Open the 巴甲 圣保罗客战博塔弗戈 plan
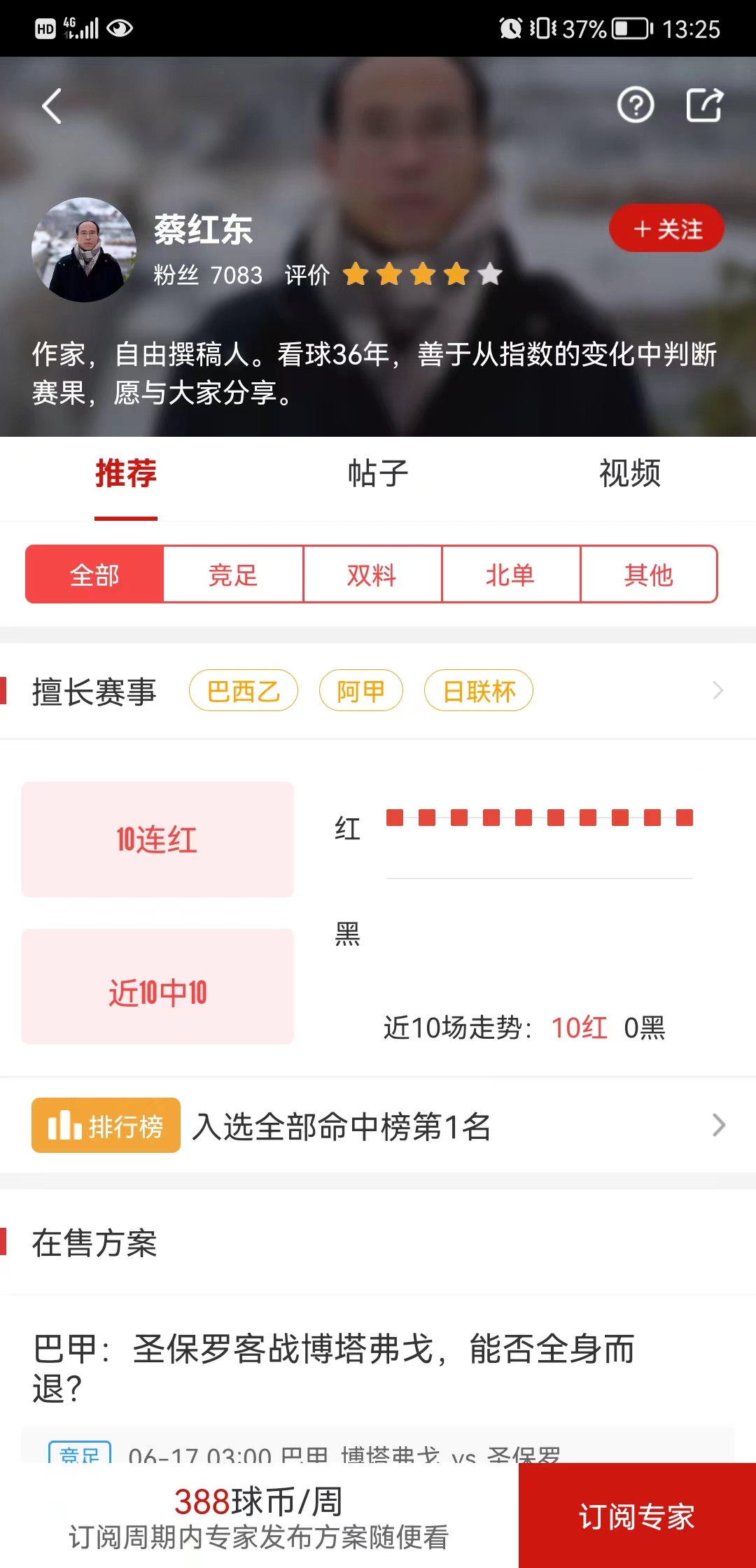The width and height of the screenshot is (756, 1568). pyautogui.click(x=335, y=1367)
